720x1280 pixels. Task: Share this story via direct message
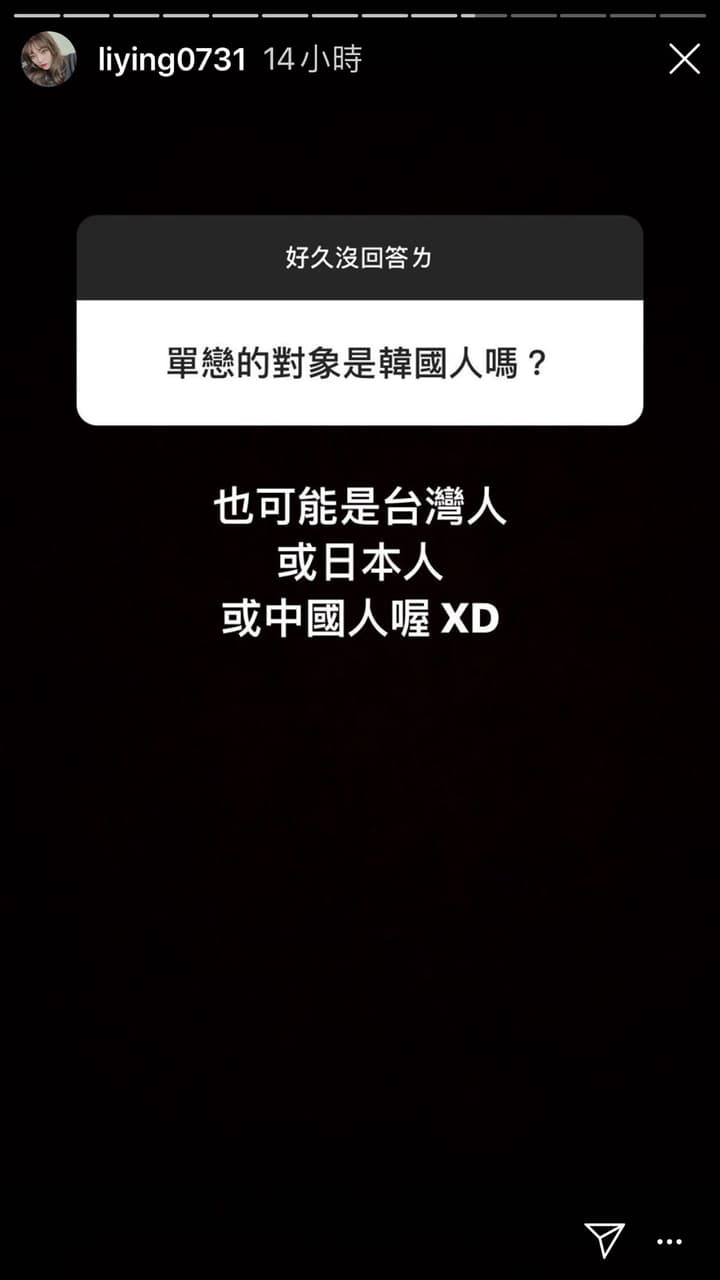[x=604, y=1239]
